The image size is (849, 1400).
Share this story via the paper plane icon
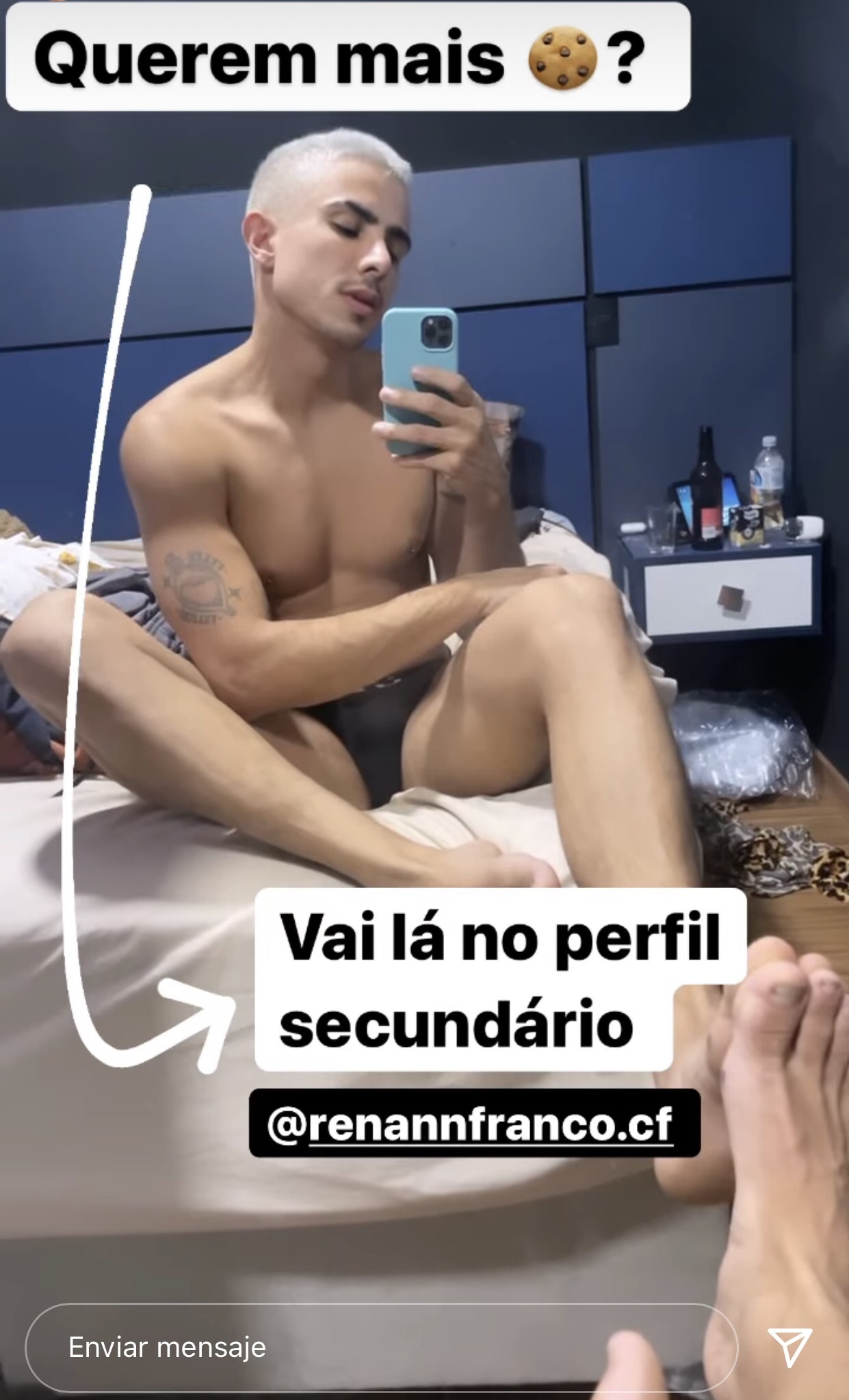click(789, 1345)
